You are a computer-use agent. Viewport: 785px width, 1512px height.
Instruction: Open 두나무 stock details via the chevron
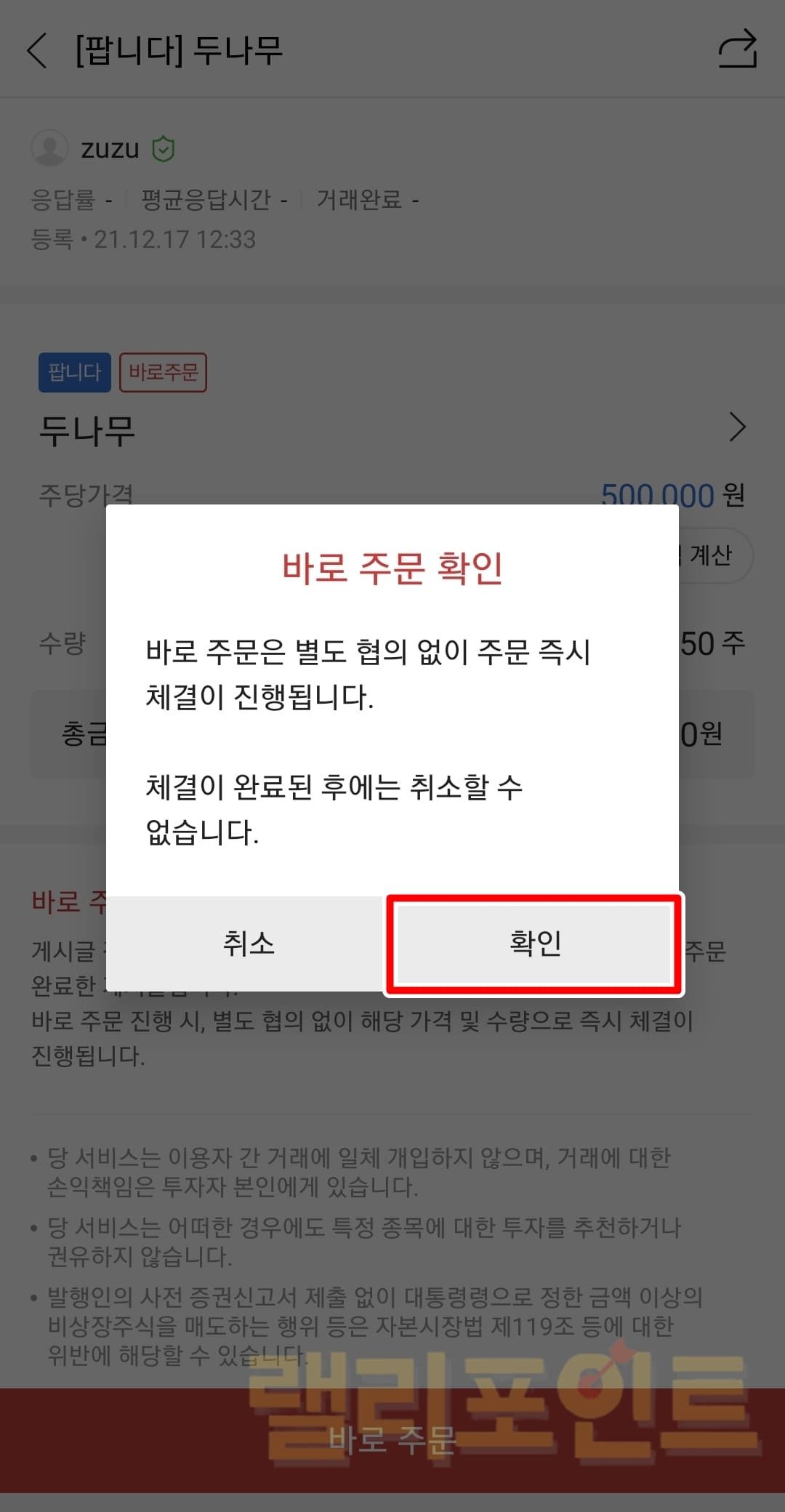[x=737, y=427]
